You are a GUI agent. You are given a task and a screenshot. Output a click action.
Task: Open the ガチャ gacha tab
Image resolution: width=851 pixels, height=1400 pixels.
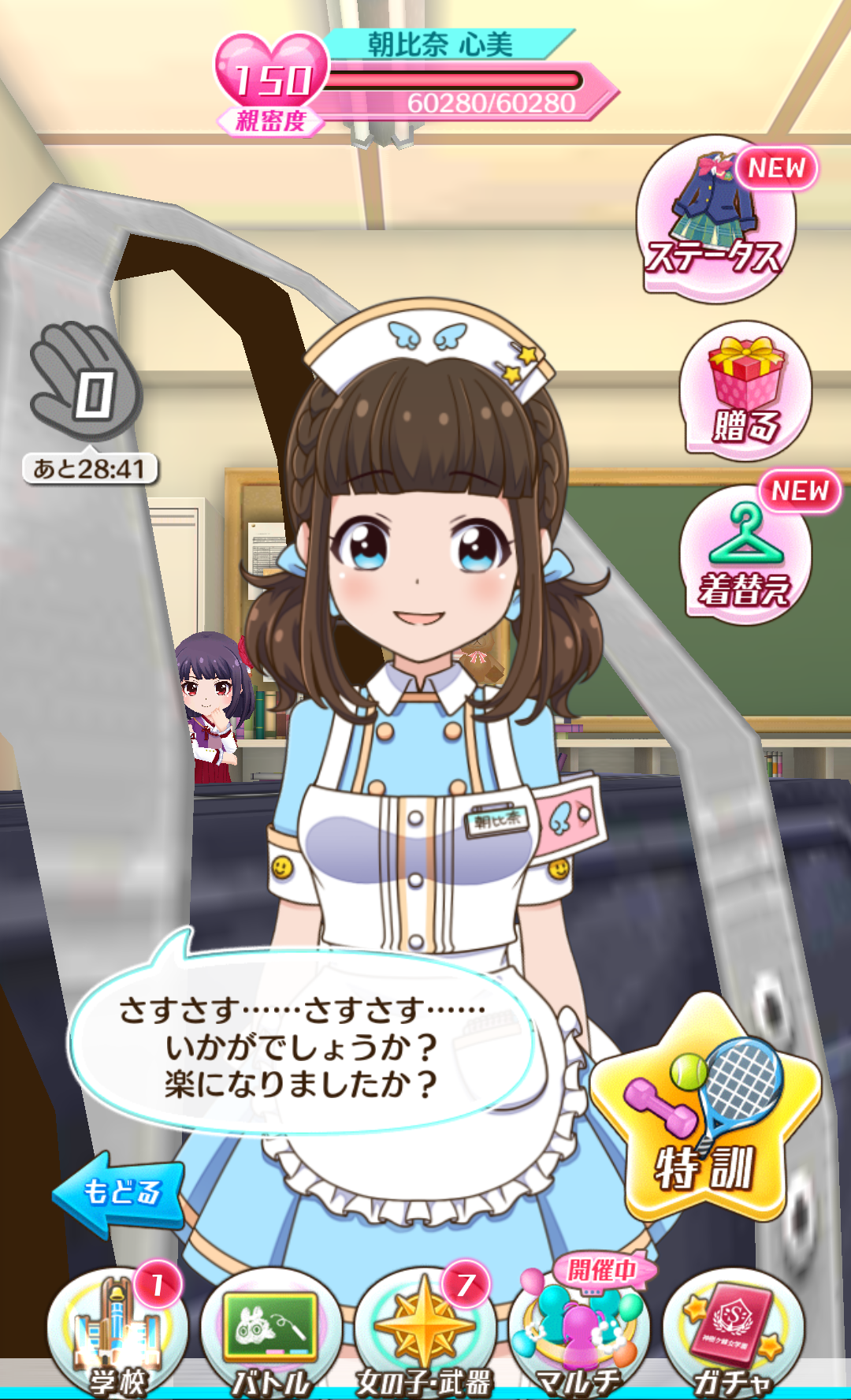coord(731,1332)
